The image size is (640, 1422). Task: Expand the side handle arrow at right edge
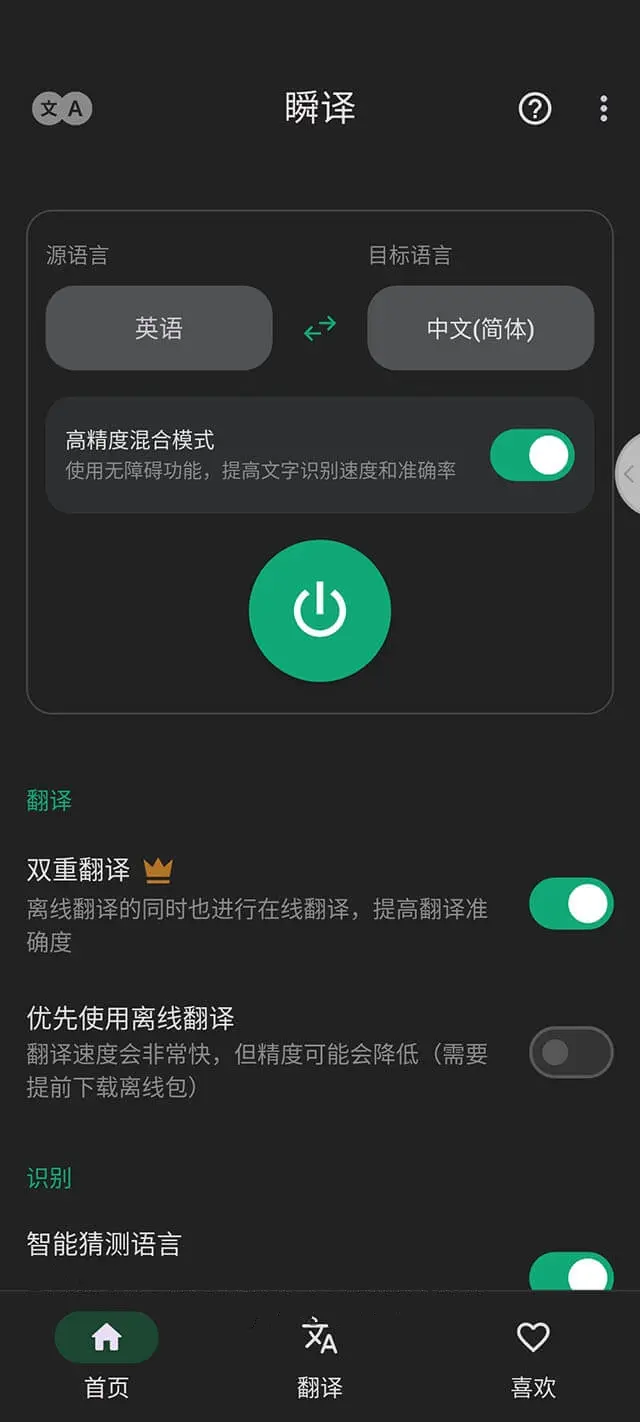click(629, 474)
